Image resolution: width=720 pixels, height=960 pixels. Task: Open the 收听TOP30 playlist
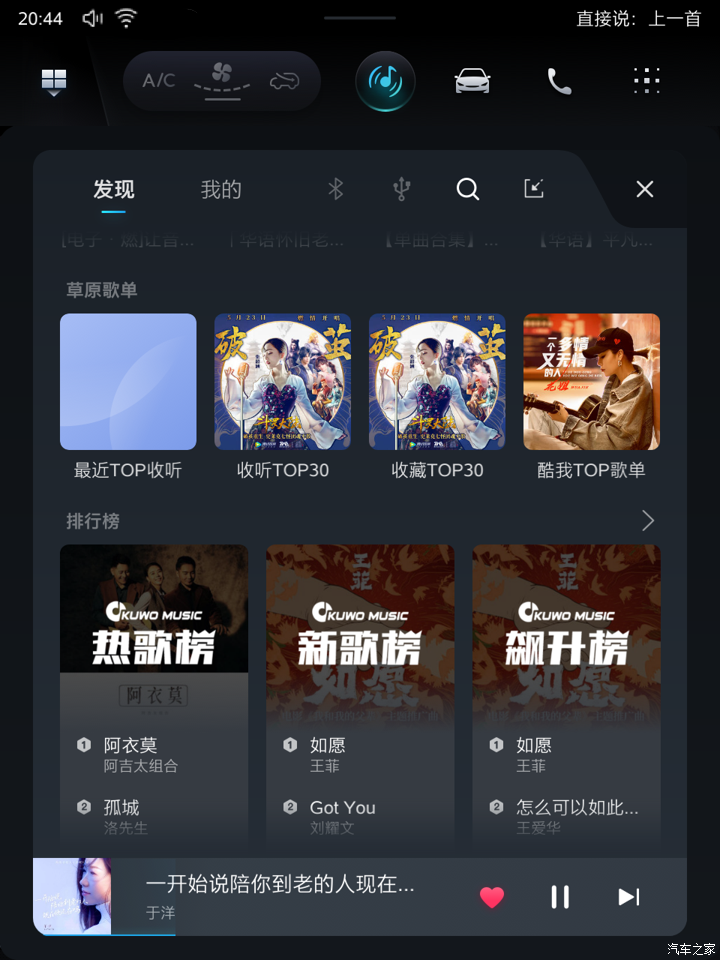282,381
